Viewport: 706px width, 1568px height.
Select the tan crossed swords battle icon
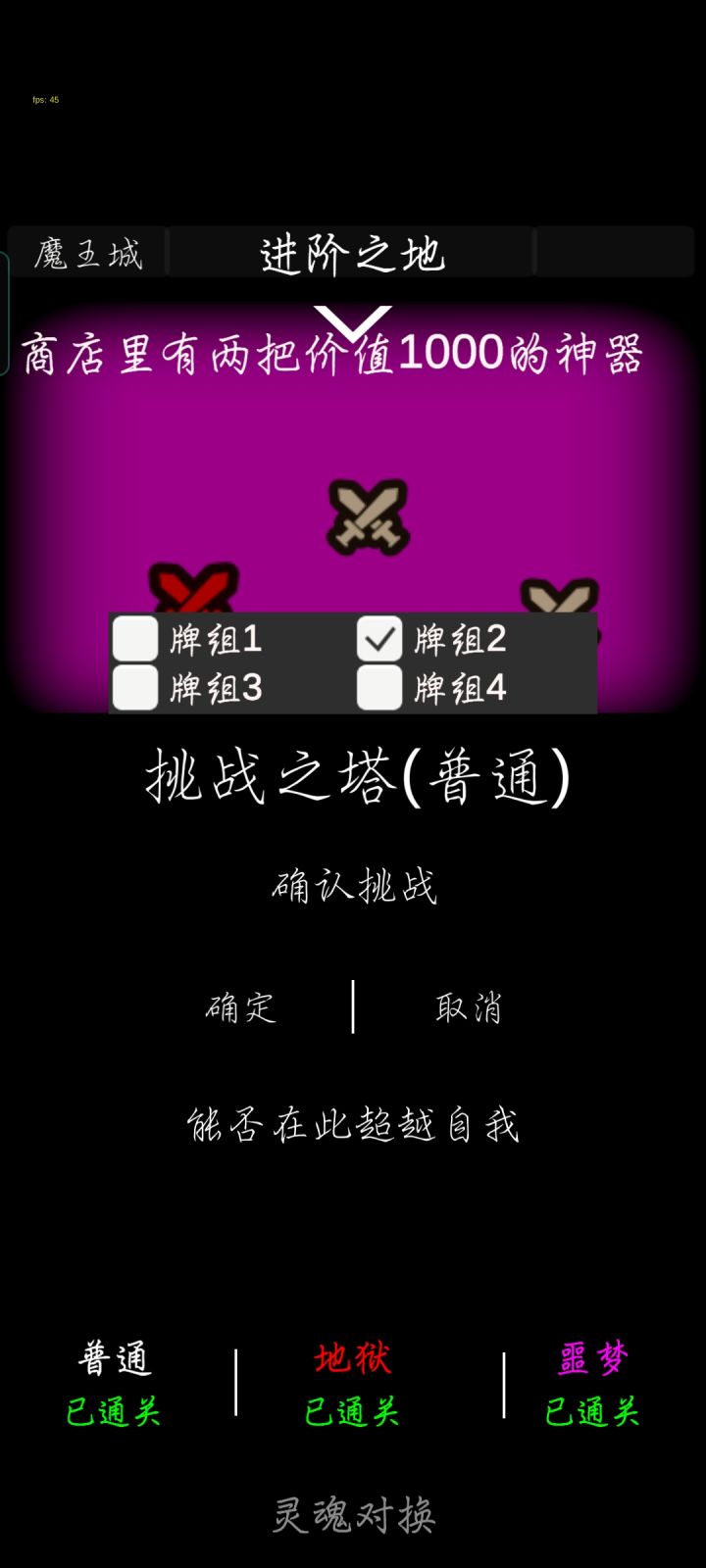(x=368, y=514)
